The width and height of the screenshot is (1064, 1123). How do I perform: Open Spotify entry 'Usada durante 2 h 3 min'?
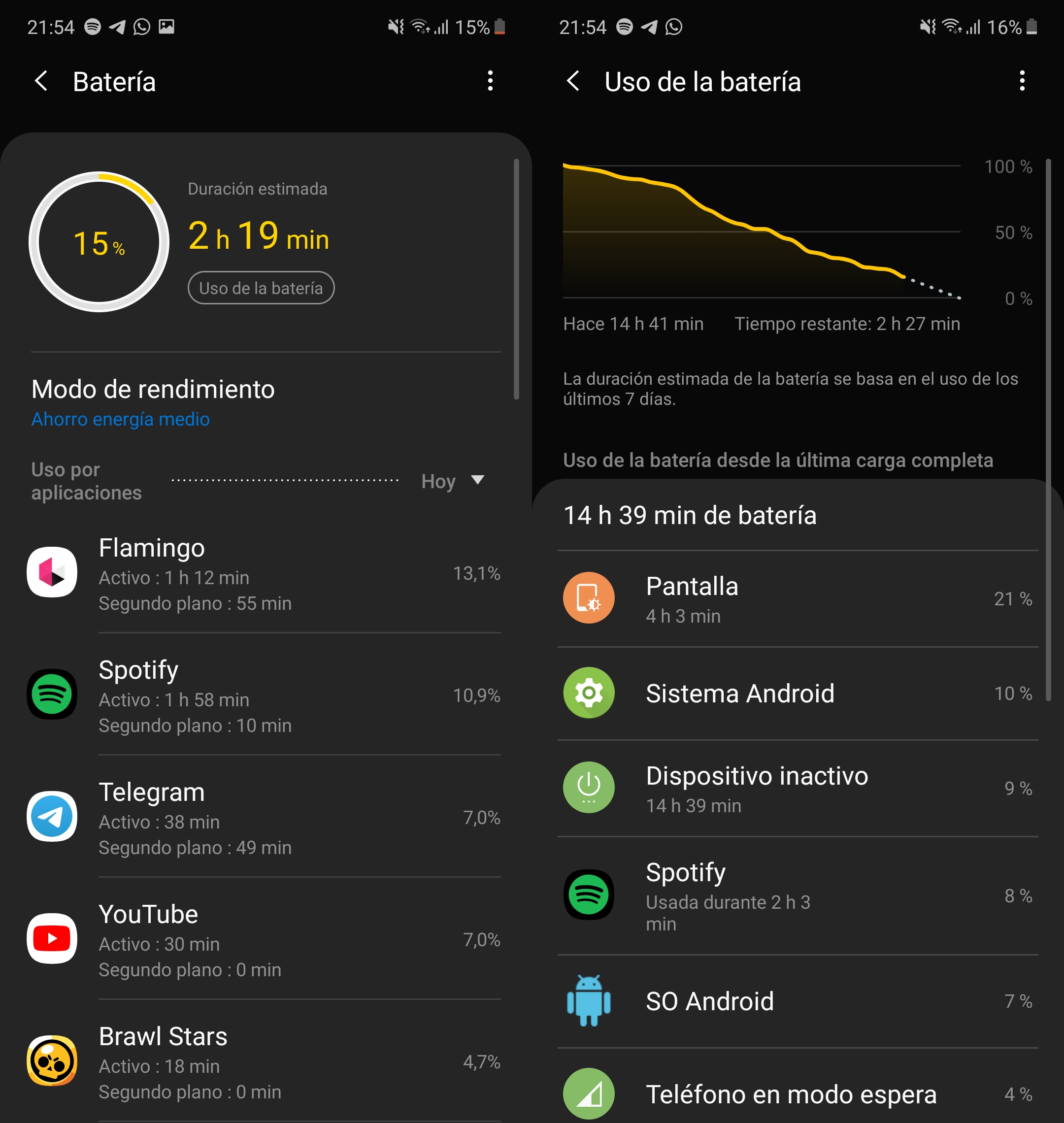click(798, 895)
